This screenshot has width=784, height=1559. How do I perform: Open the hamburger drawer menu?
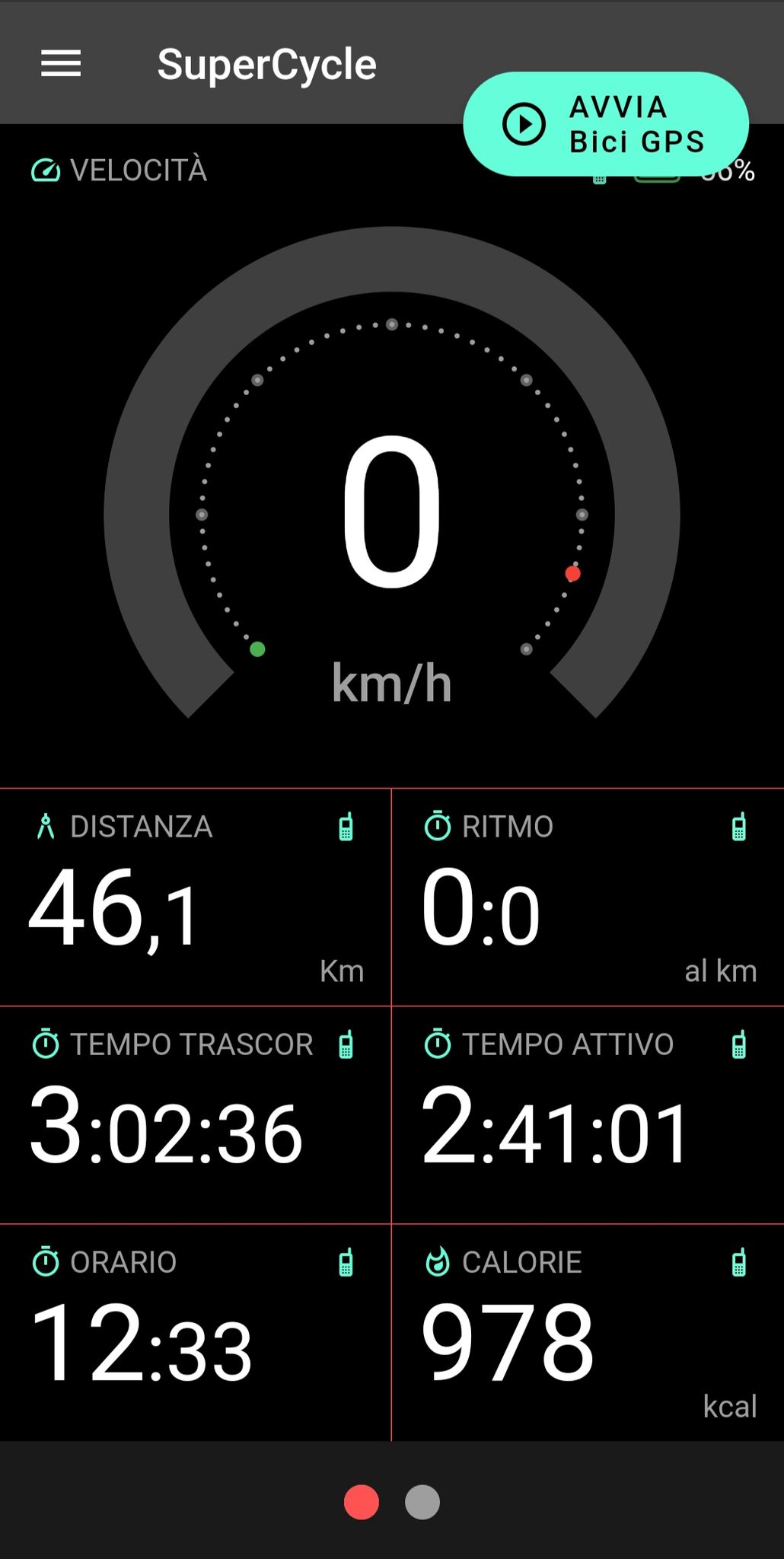tap(61, 64)
